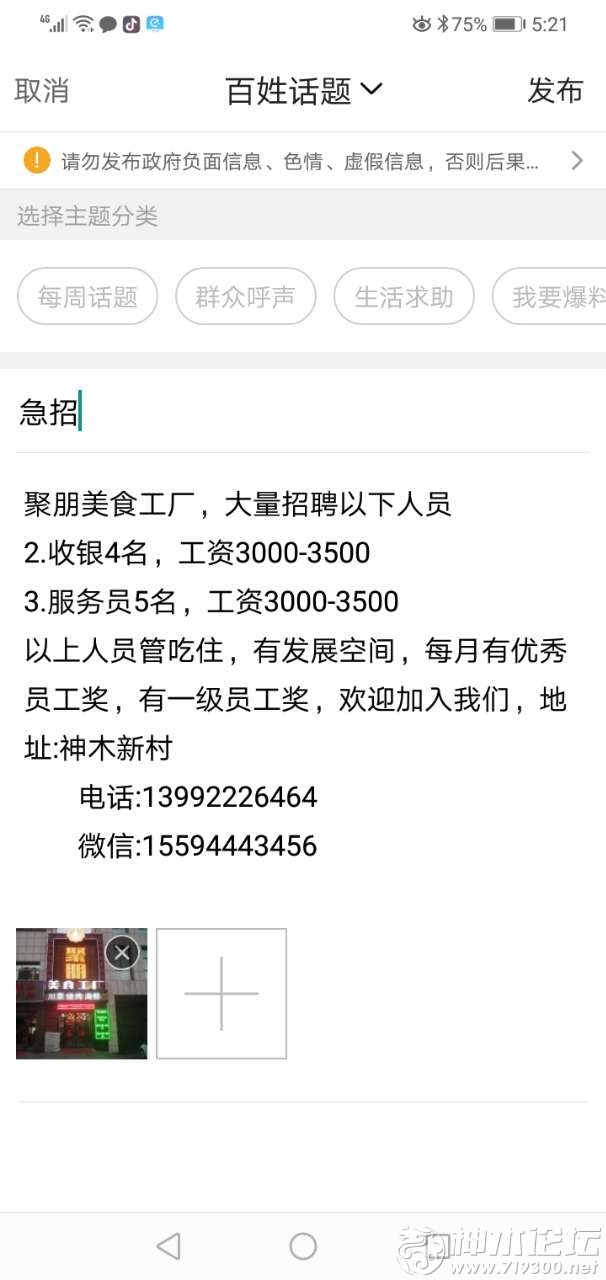Focus the title field containing 急招

point(303,412)
